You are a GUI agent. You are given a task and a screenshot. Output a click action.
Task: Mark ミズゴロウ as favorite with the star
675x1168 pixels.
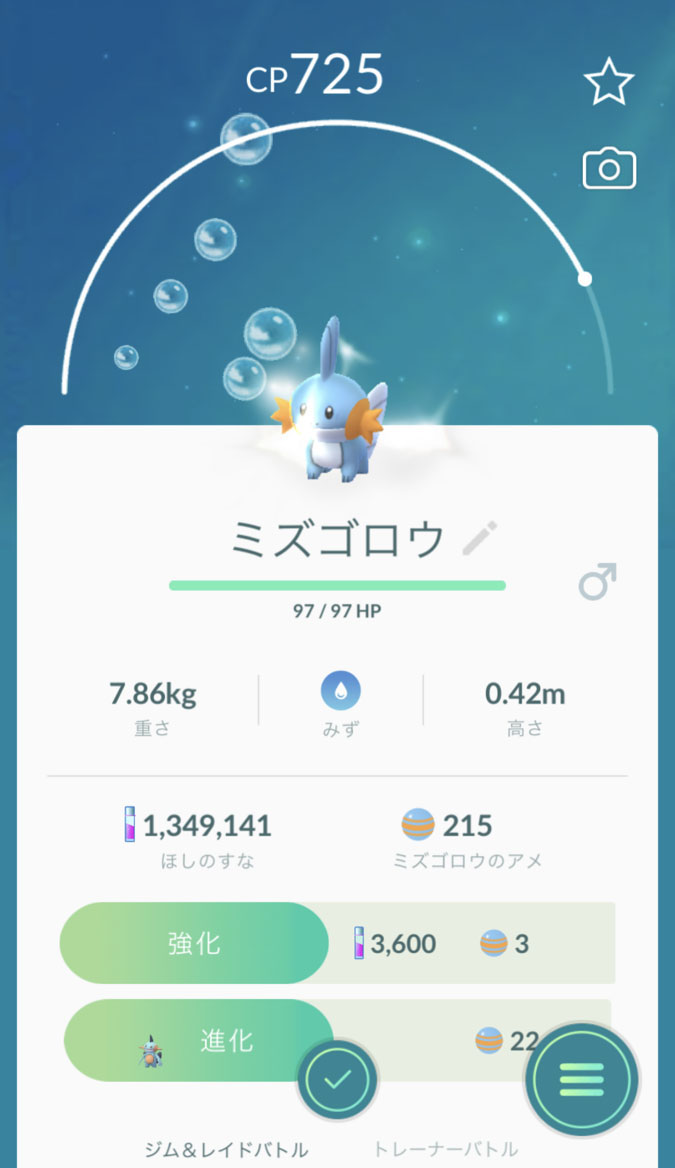click(609, 82)
